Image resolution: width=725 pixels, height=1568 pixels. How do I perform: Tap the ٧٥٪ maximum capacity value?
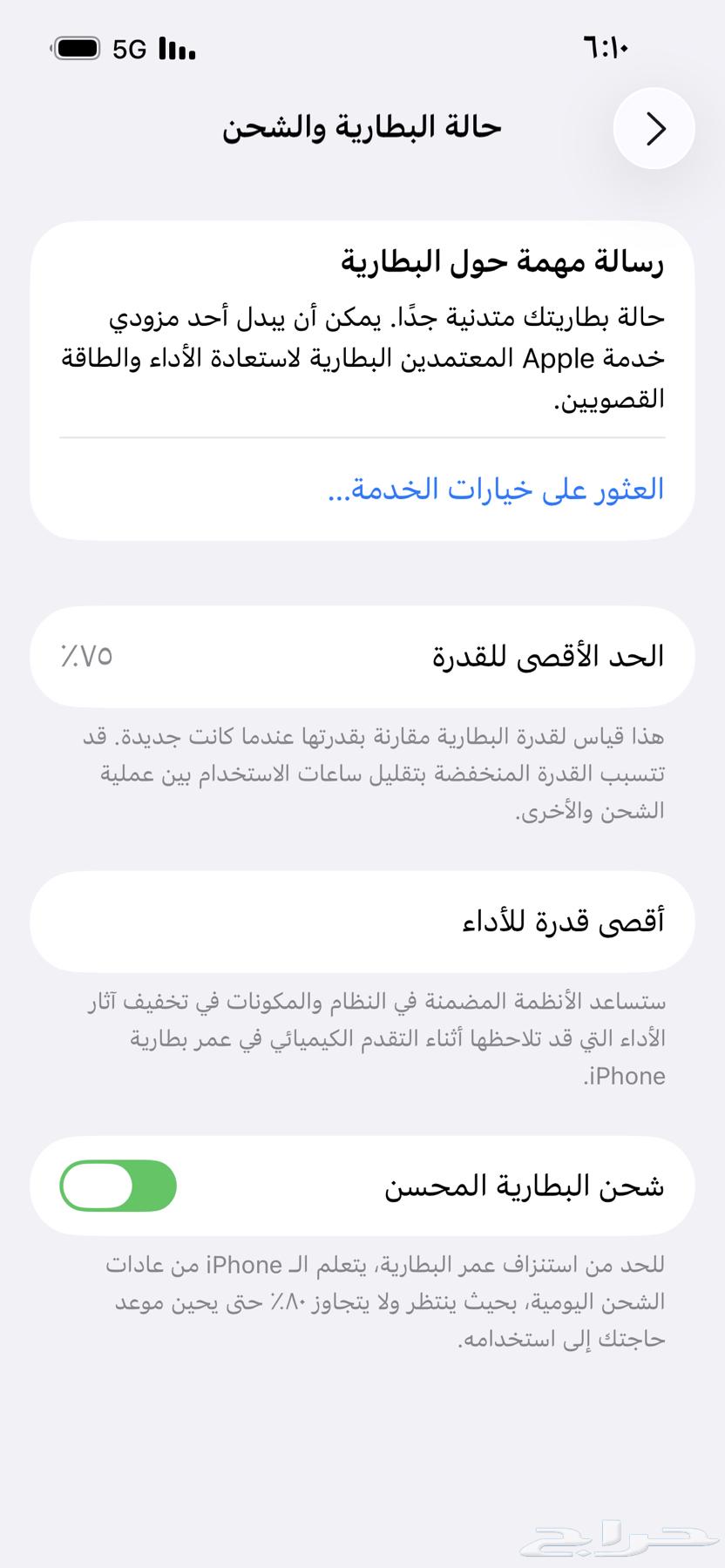click(x=87, y=658)
